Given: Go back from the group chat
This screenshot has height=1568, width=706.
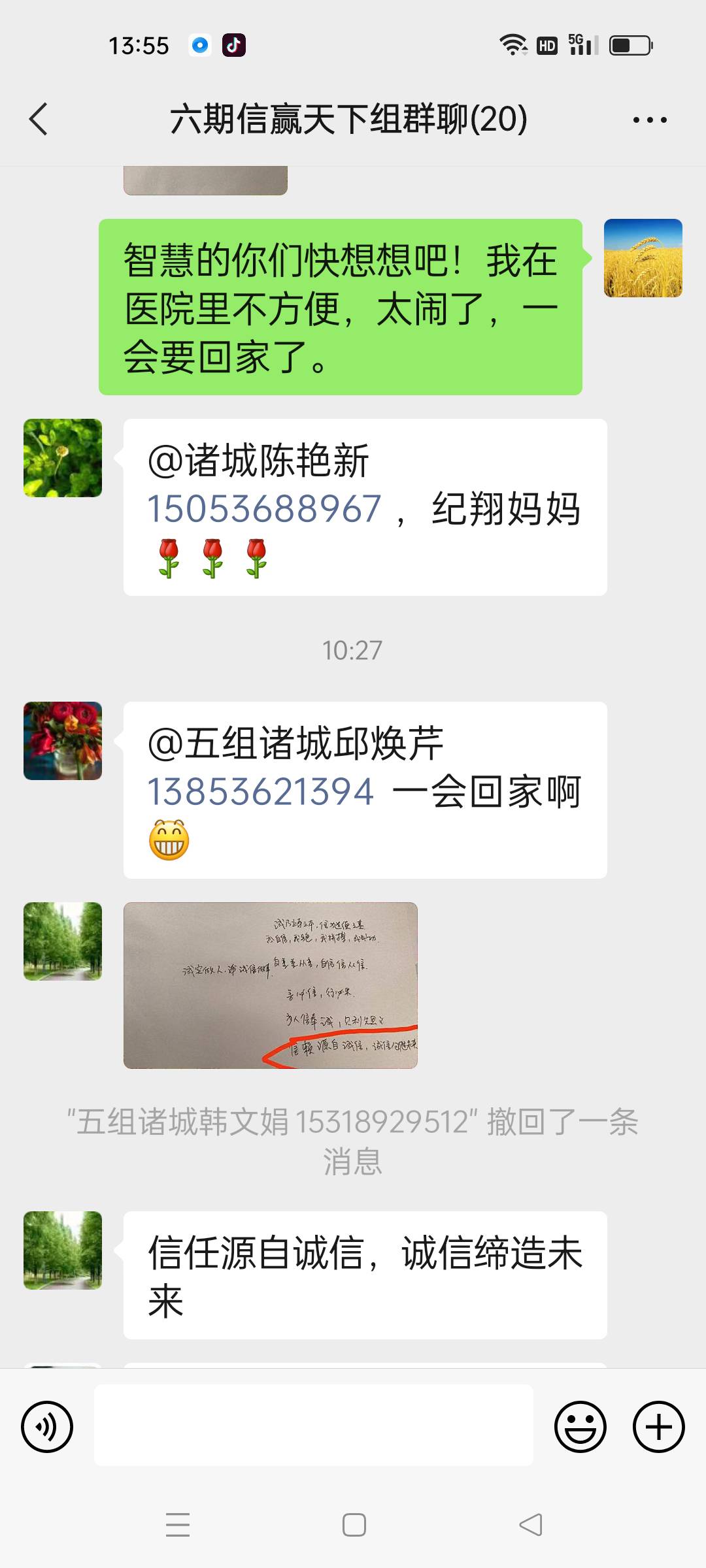Looking at the screenshot, I should click(x=39, y=119).
